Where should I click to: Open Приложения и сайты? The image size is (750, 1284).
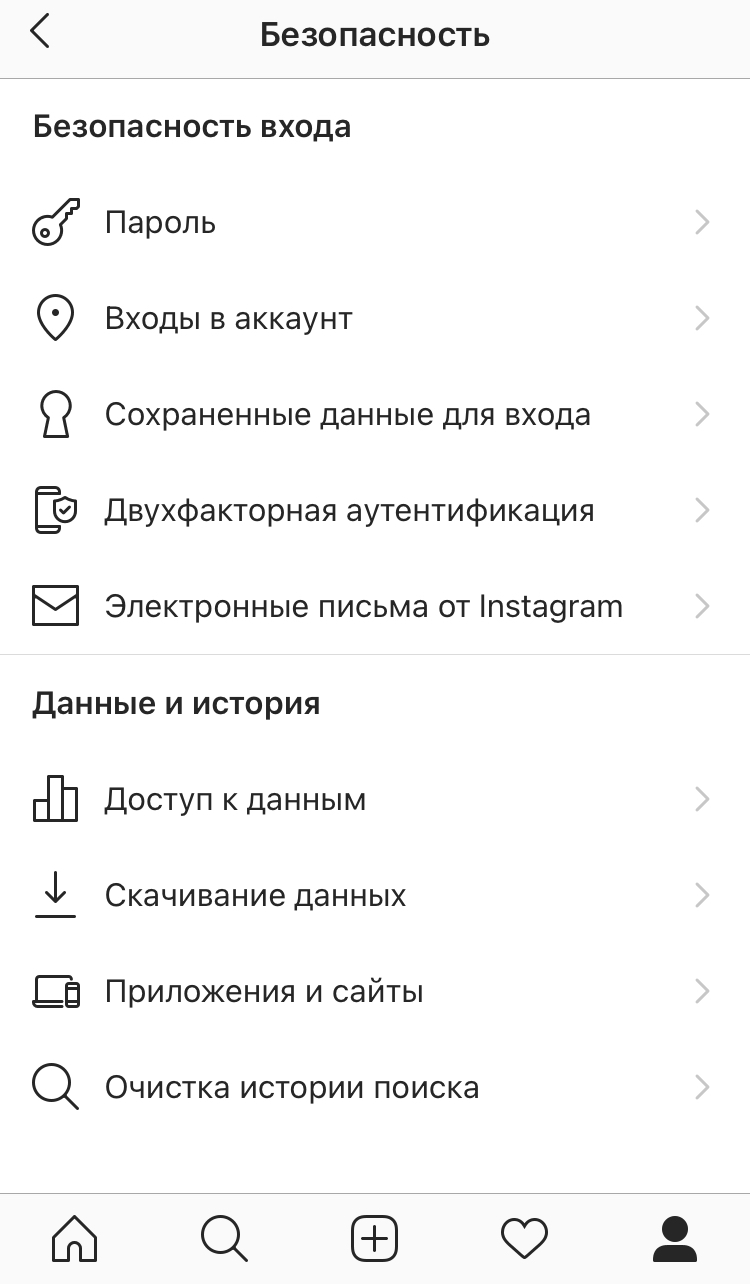[375, 991]
